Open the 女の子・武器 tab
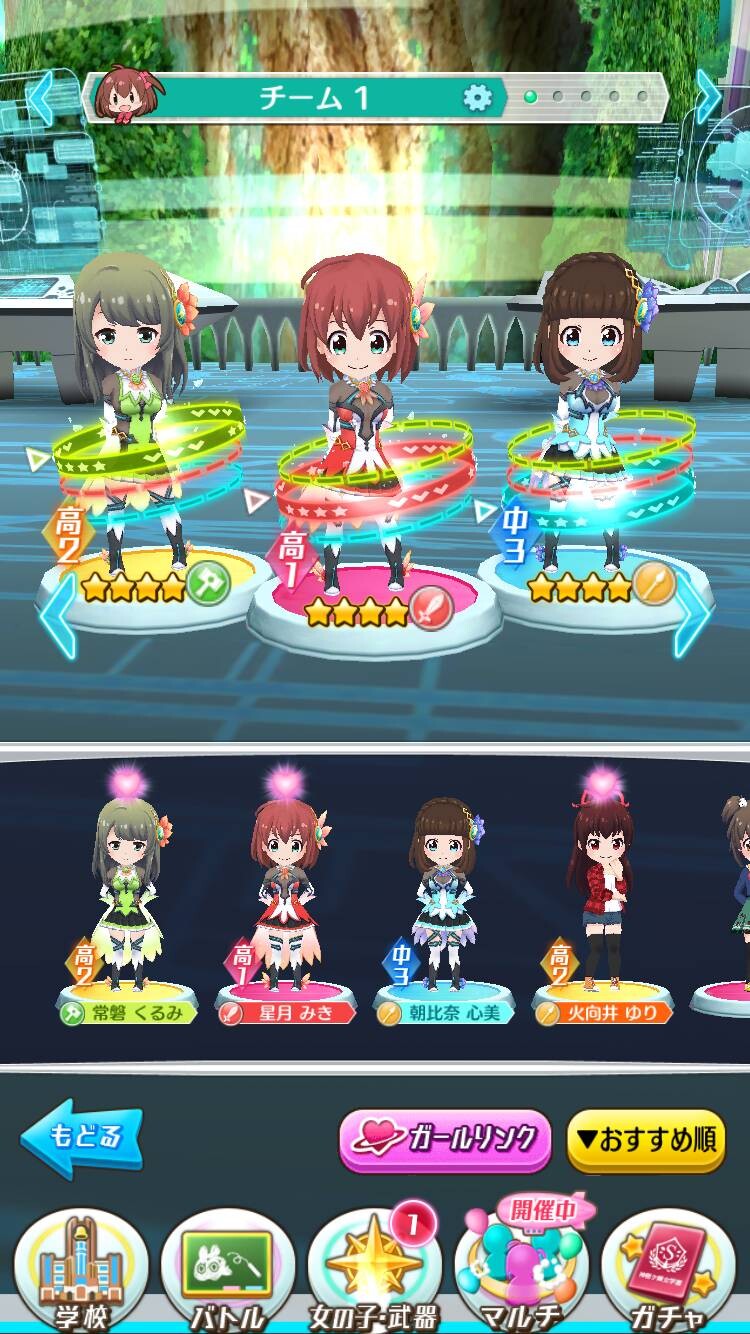The image size is (750, 1334). click(x=374, y=1271)
